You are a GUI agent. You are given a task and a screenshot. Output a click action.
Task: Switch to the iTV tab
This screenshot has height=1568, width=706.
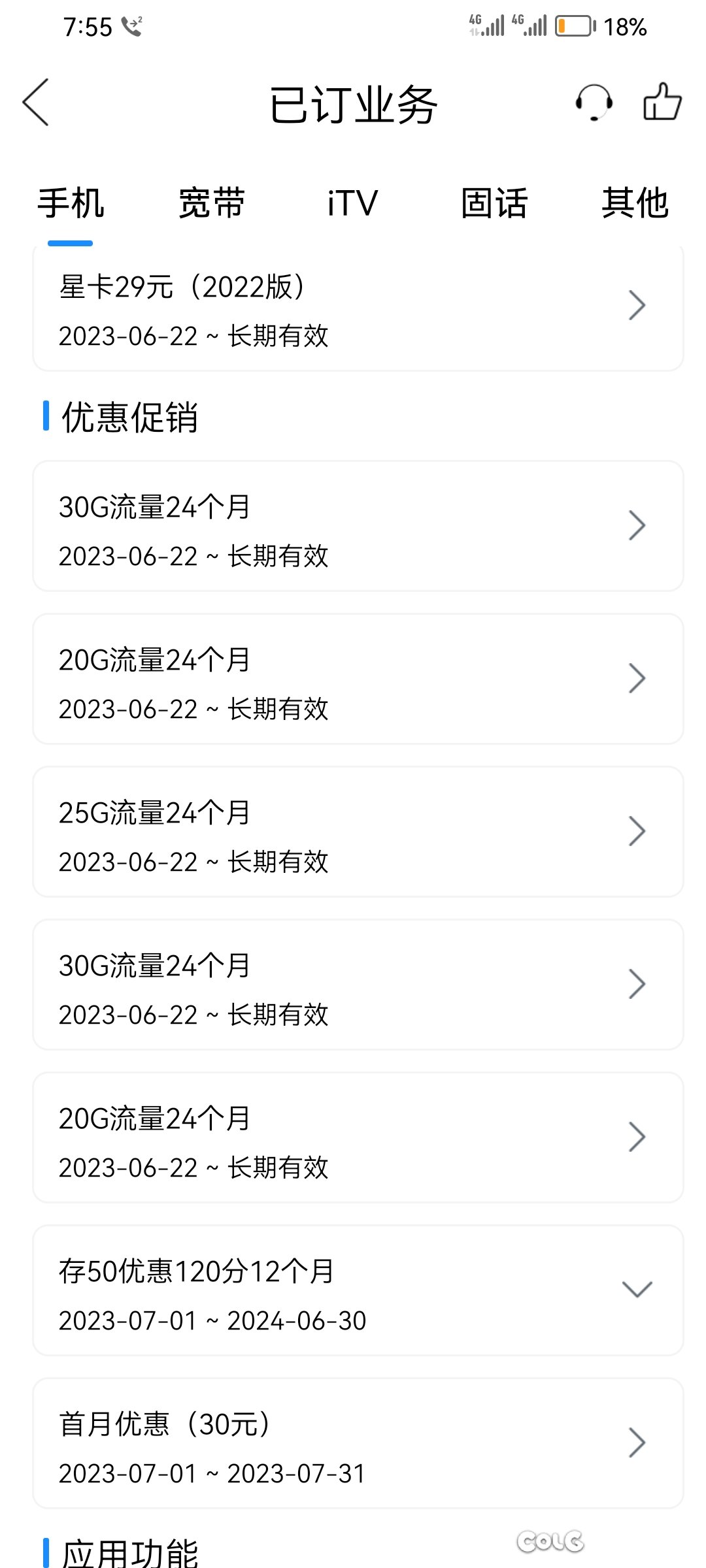(x=352, y=203)
